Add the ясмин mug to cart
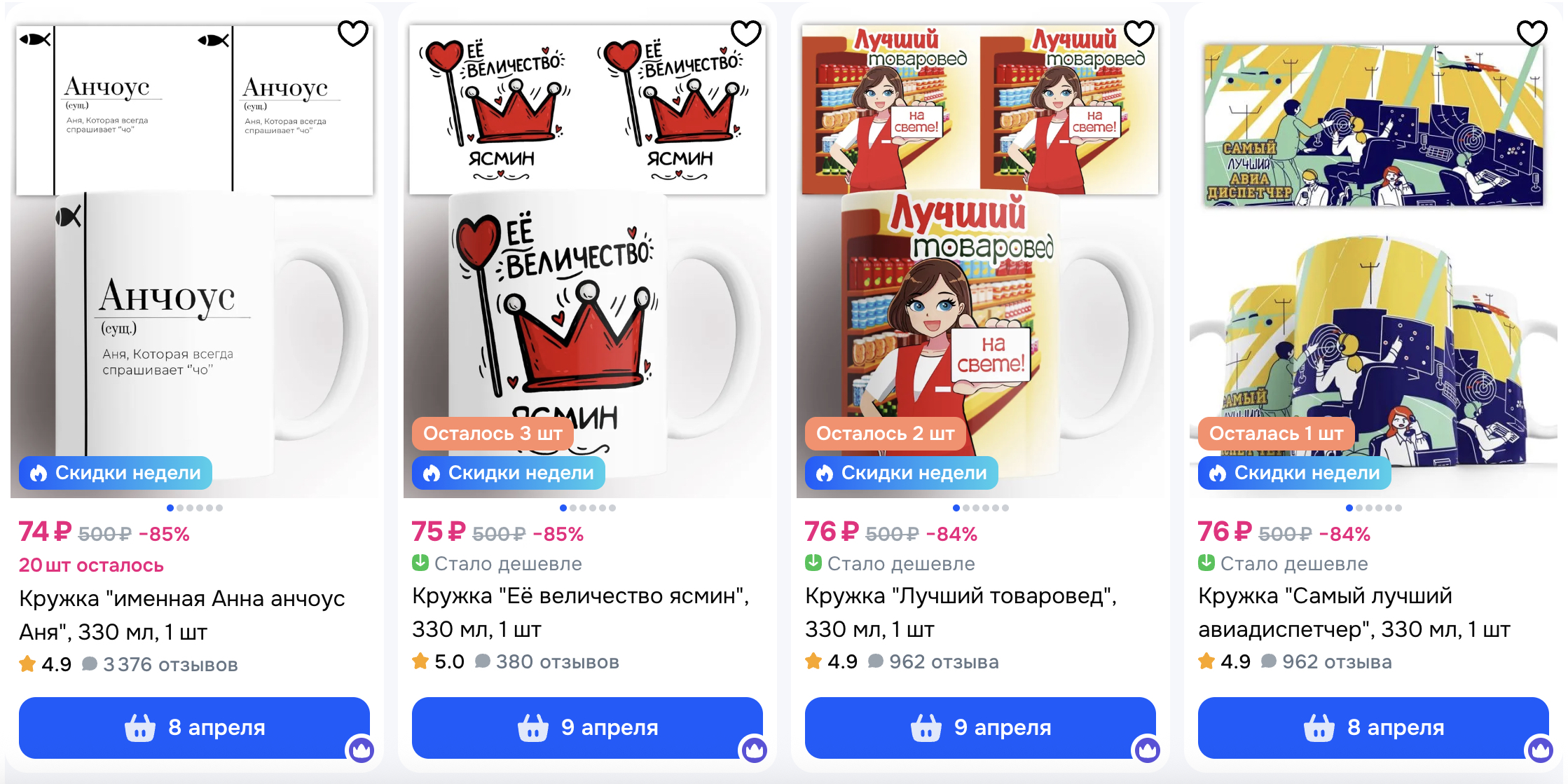Viewport: 1568px width, 784px height. tap(587, 727)
